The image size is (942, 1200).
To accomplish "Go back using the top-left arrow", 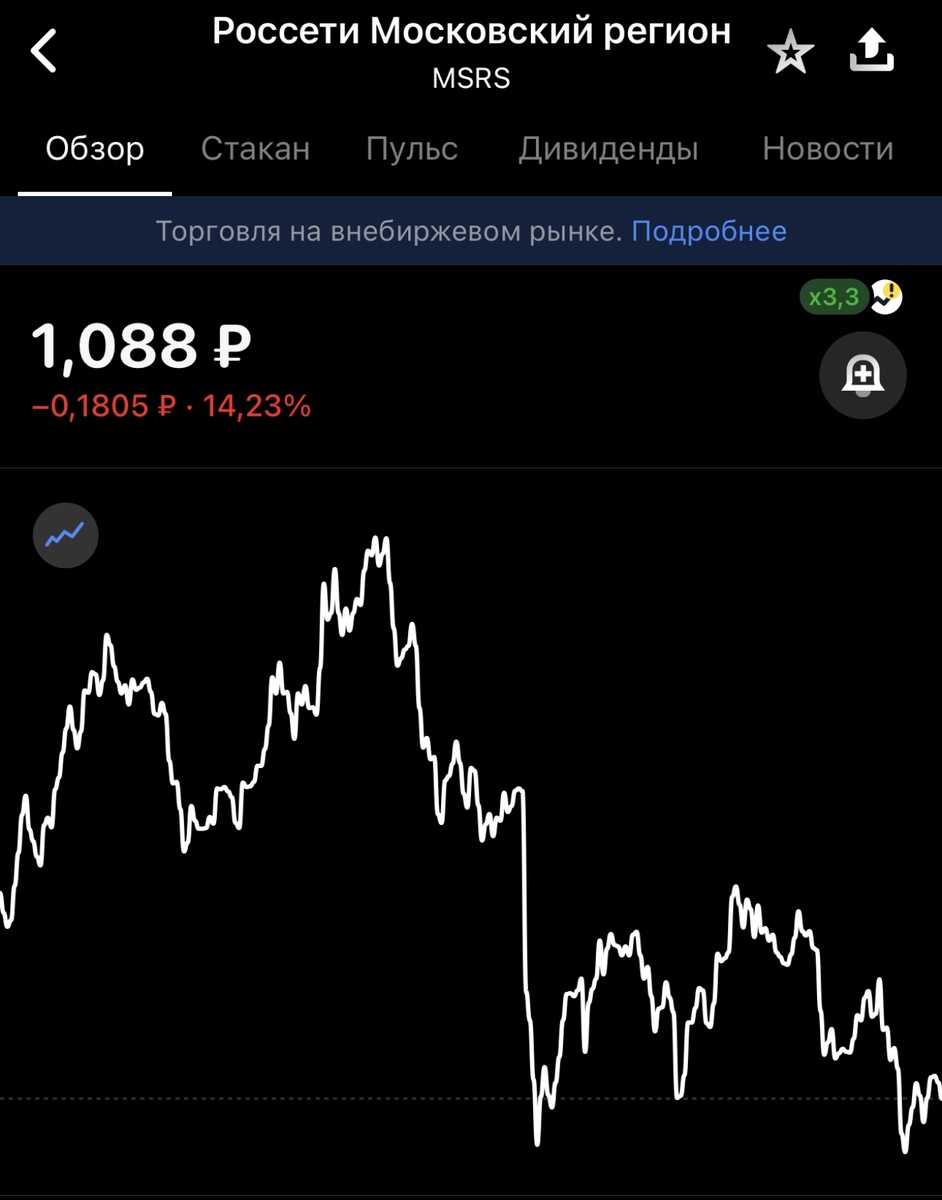I will (x=45, y=51).
